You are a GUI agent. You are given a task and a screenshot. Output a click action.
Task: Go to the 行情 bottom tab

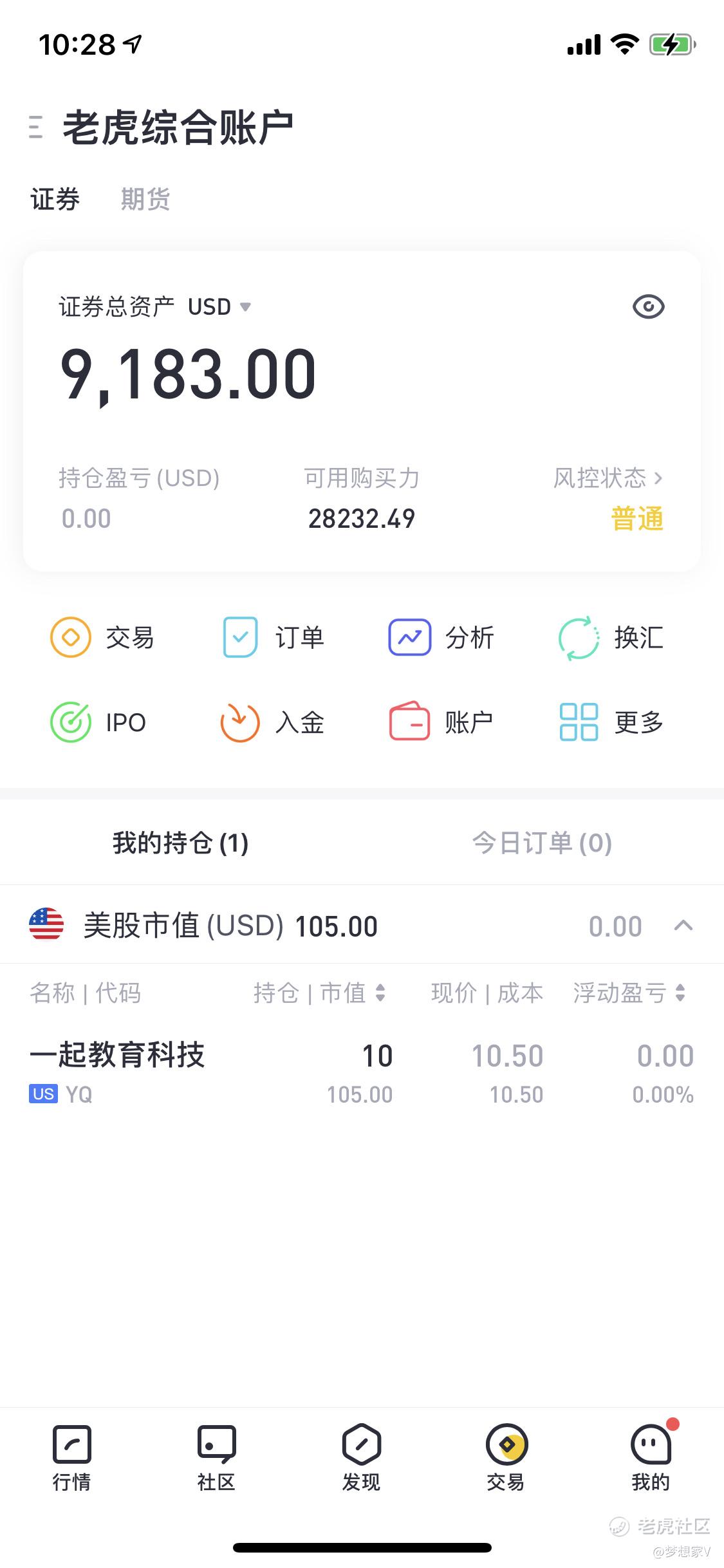click(71, 1458)
